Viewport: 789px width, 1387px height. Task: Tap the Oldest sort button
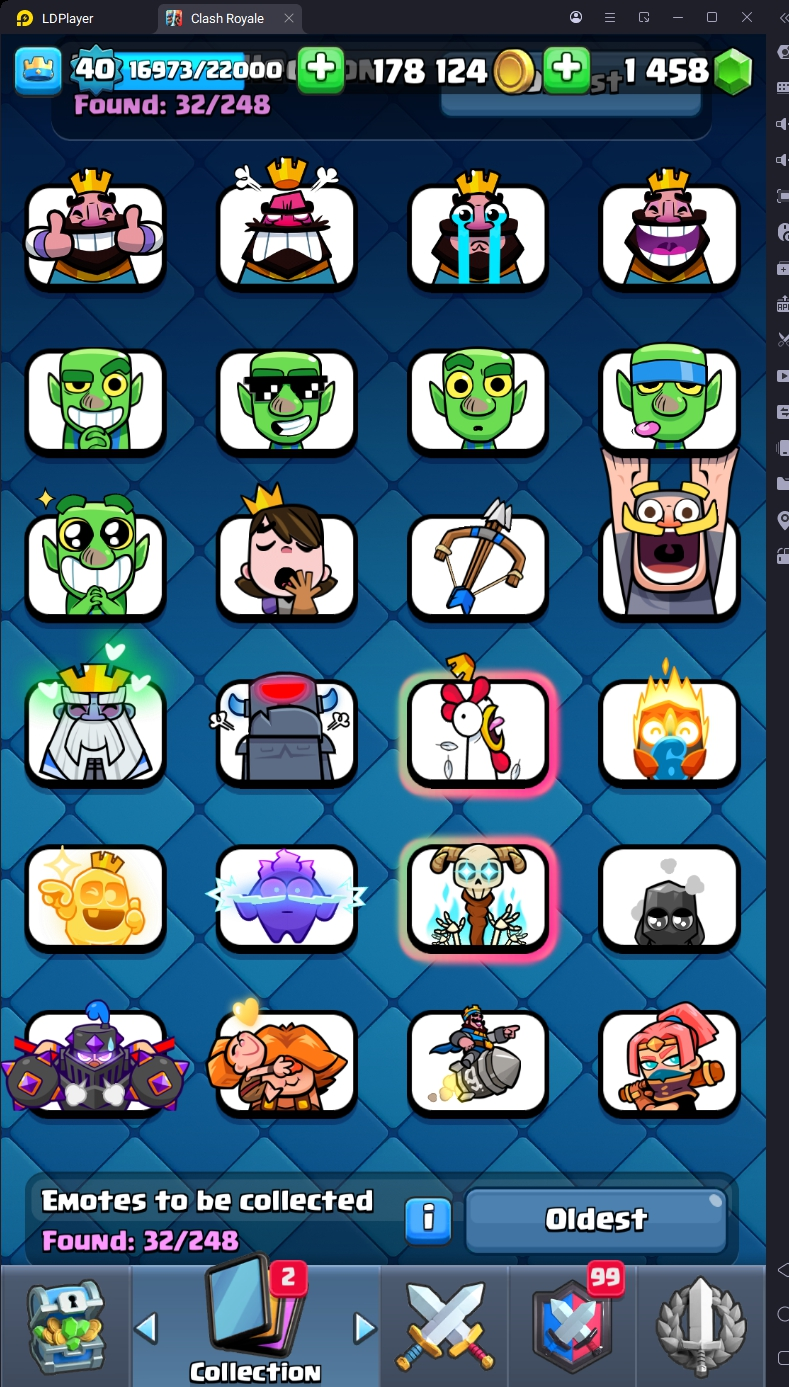tap(596, 1219)
